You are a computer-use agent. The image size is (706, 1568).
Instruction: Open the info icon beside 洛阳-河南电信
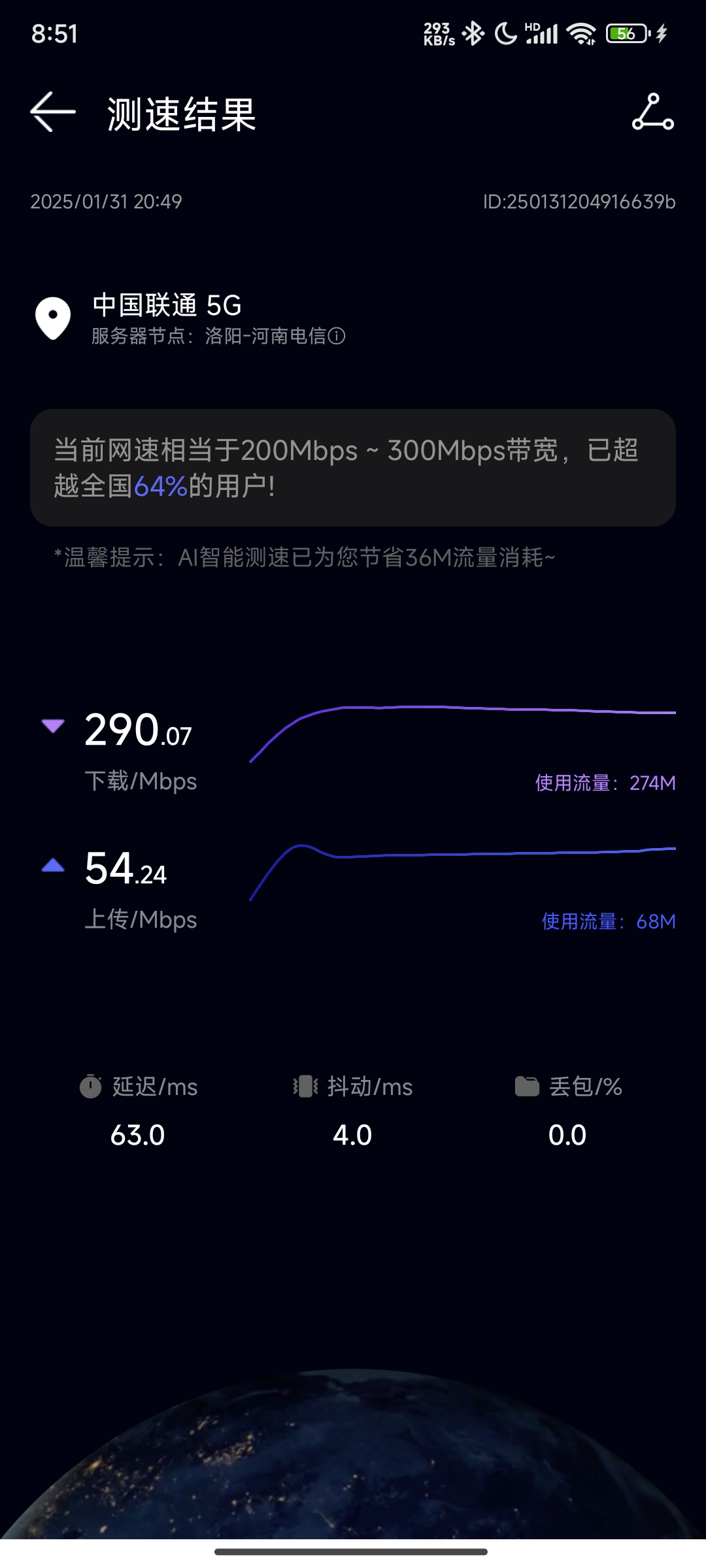click(x=337, y=336)
